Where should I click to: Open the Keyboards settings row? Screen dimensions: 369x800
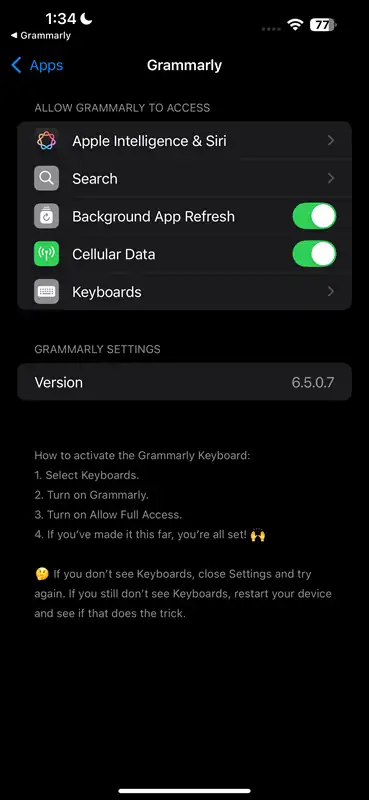click(184, 291)
